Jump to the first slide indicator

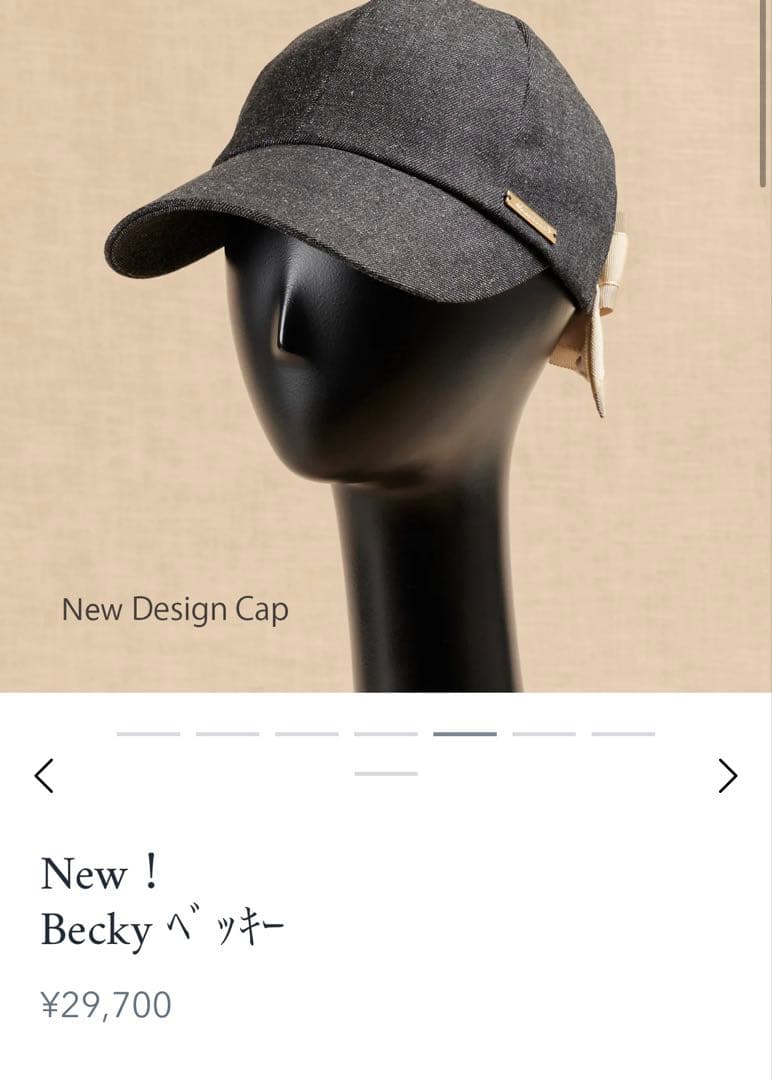[x=148, y=734]
